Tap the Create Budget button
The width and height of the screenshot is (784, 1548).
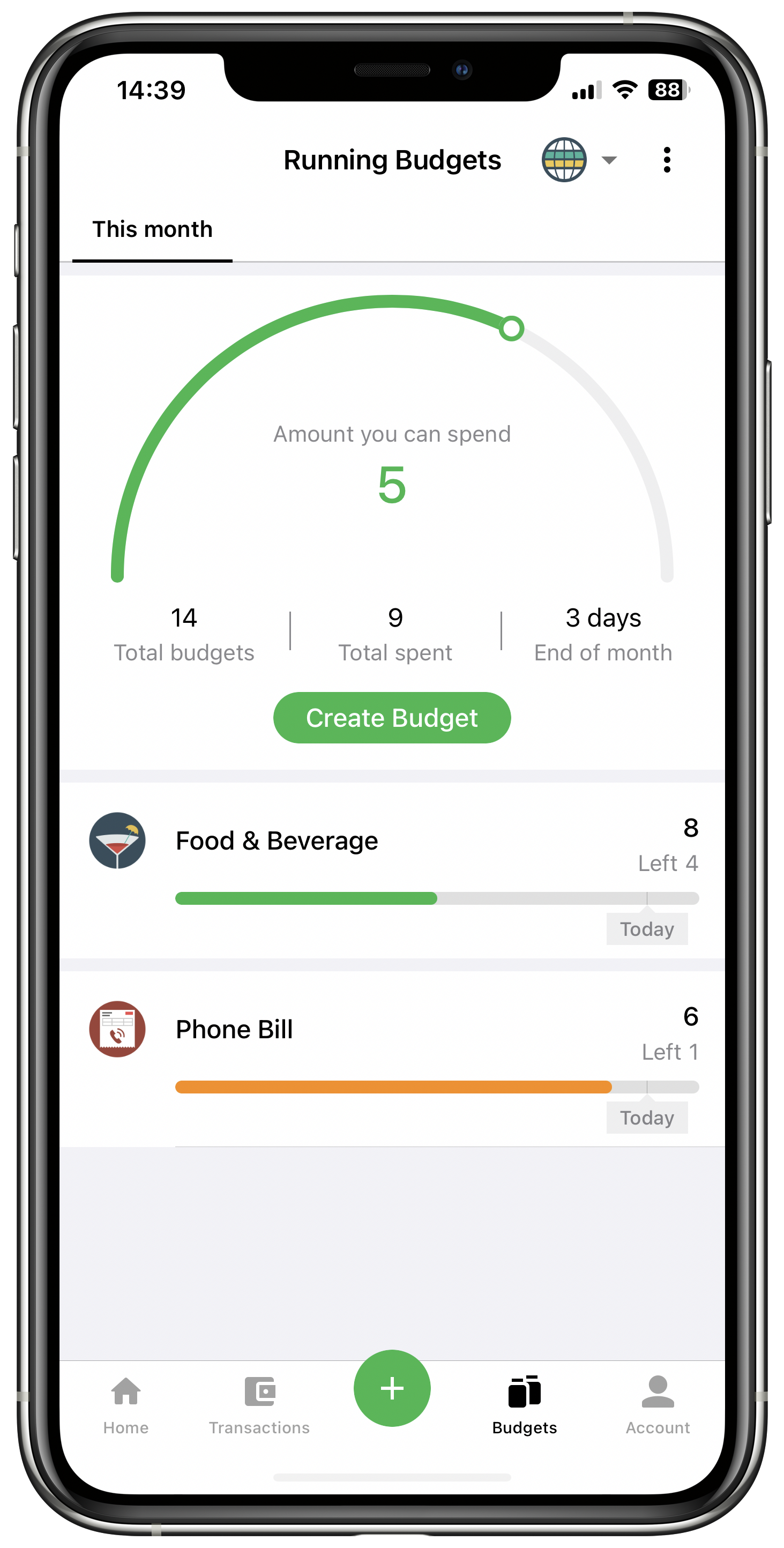392,718
